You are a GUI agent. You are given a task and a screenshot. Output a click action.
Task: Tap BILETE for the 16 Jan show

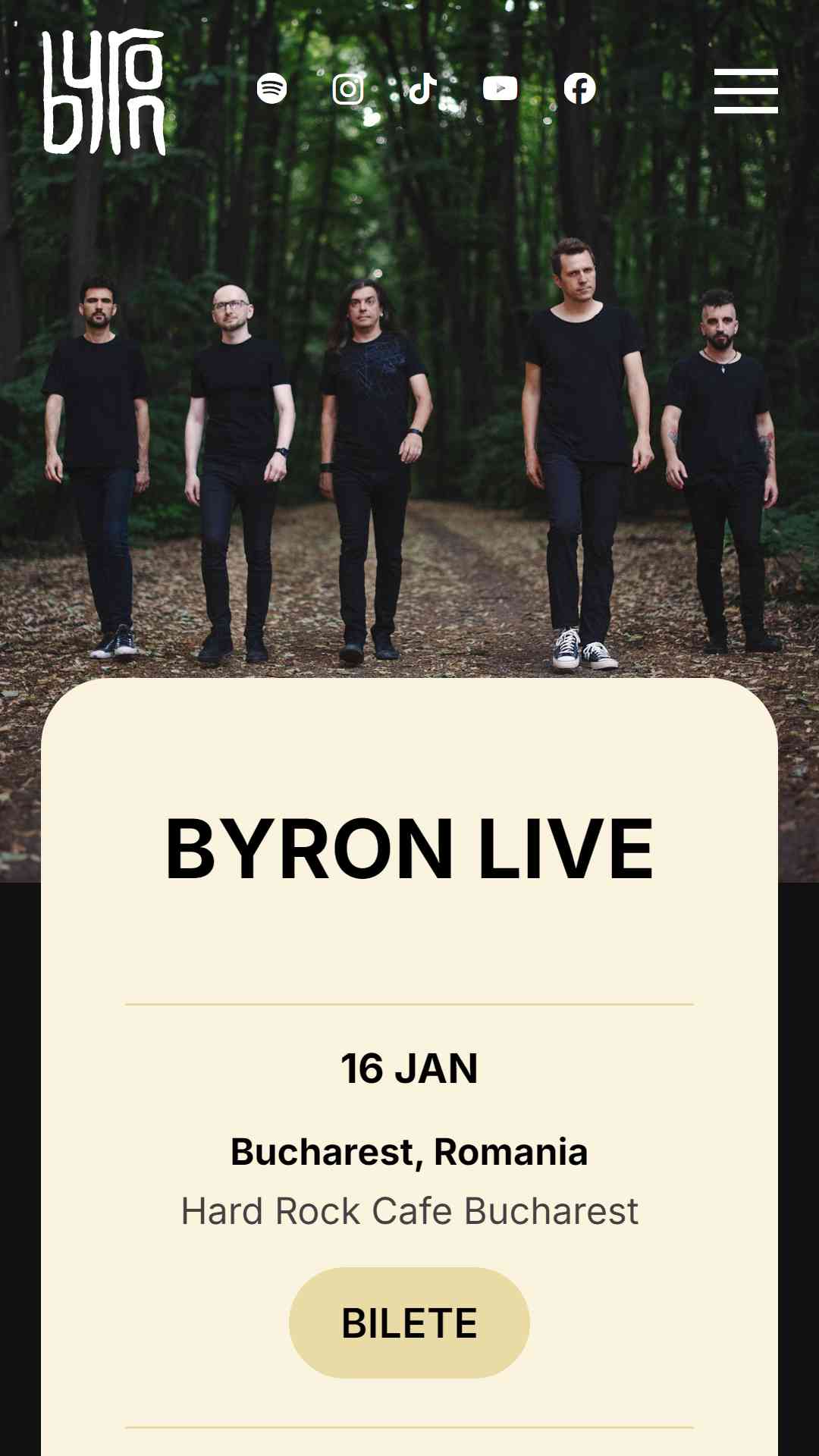point(409,1323)
